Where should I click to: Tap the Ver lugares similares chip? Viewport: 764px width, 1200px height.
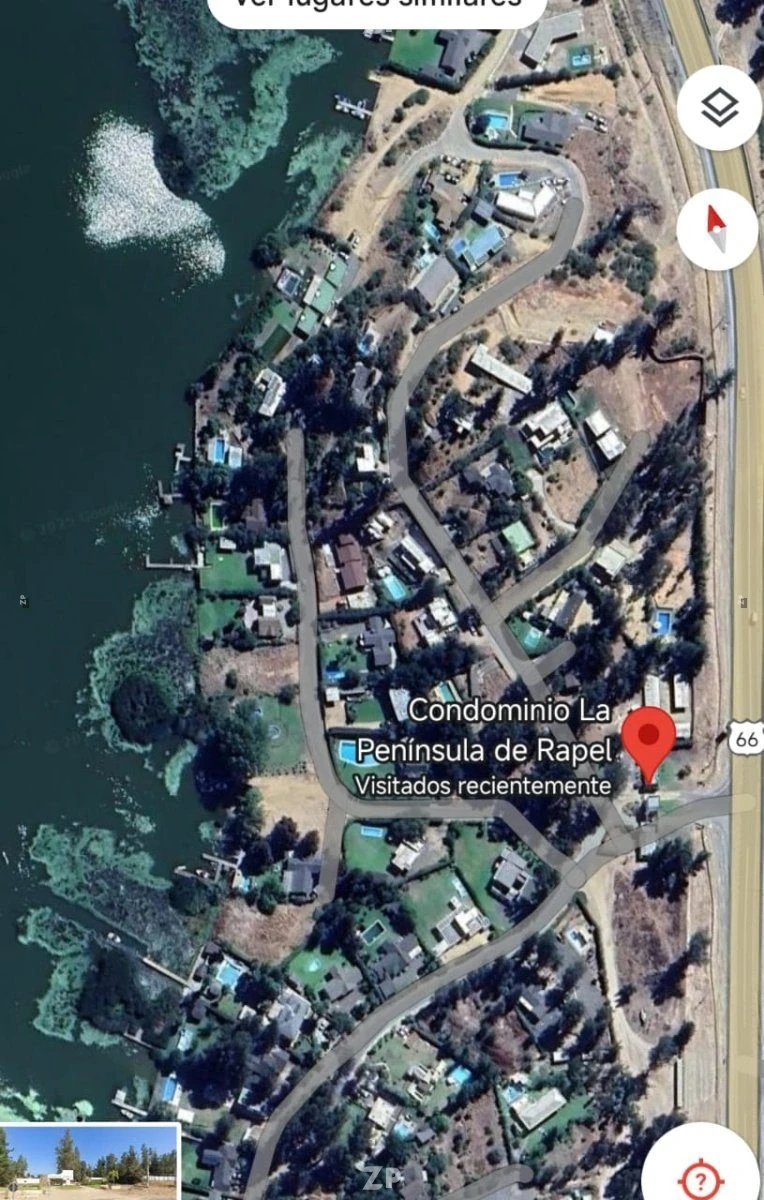[x=377, y=8]
